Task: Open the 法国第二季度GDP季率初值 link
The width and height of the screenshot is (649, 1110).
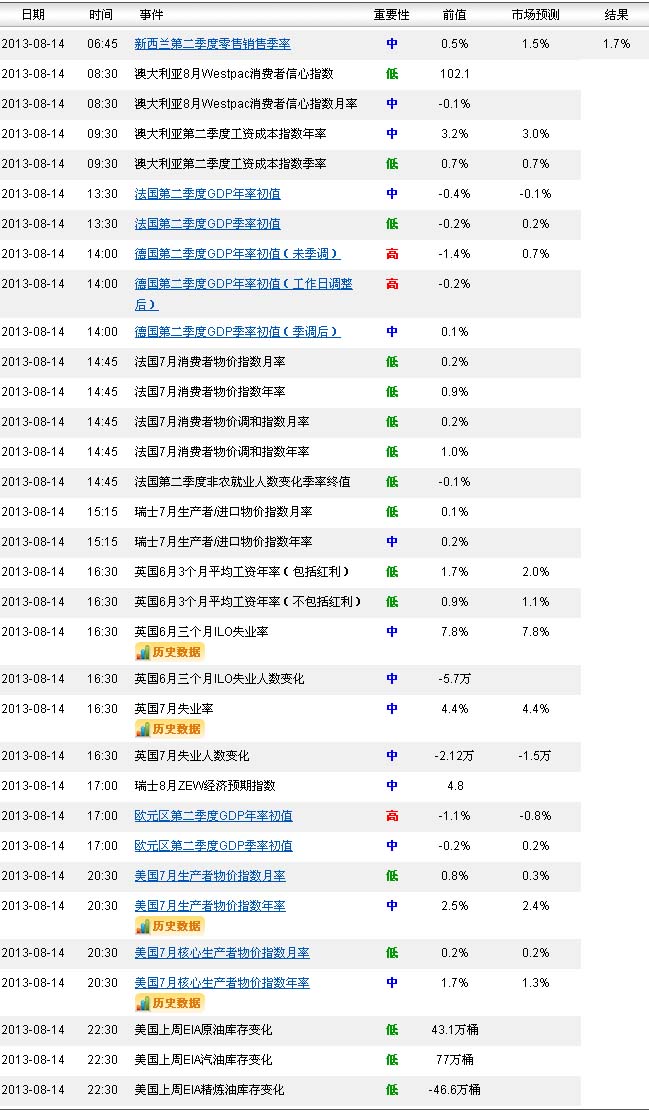Action: (x=207, y=224)
